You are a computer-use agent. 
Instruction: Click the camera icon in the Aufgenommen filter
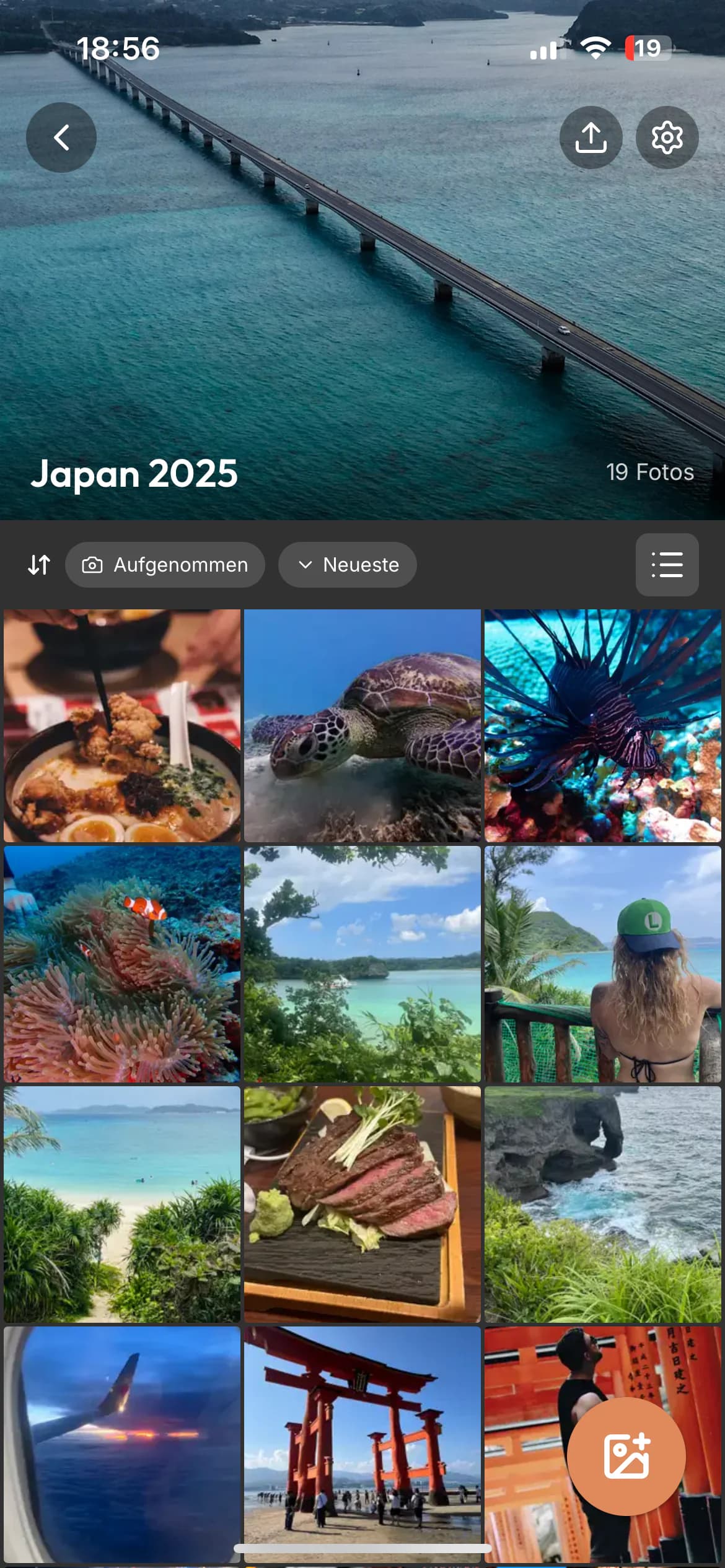(x=94, y=564)
